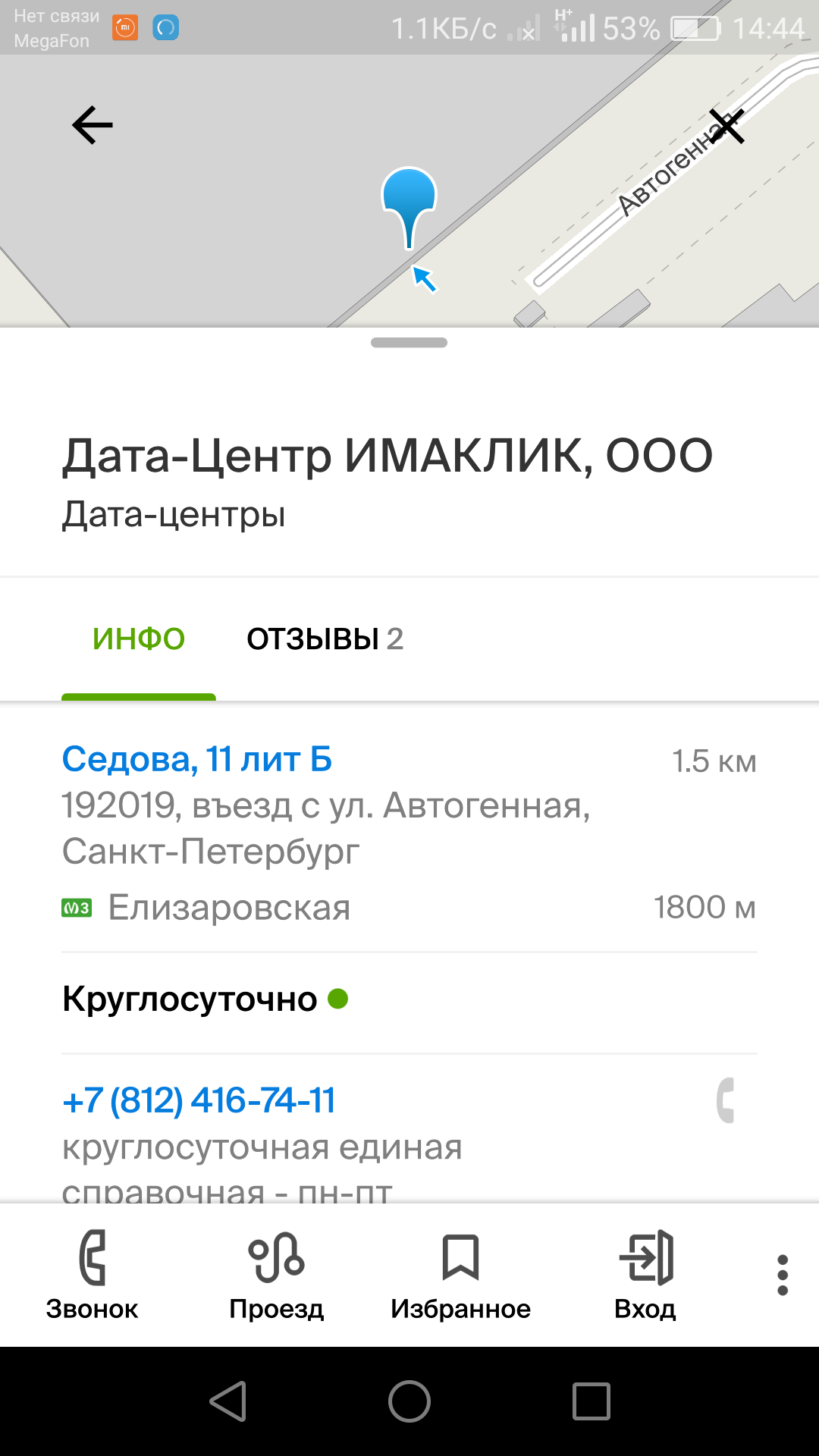Open the three-dot overflow menu

783,1275
